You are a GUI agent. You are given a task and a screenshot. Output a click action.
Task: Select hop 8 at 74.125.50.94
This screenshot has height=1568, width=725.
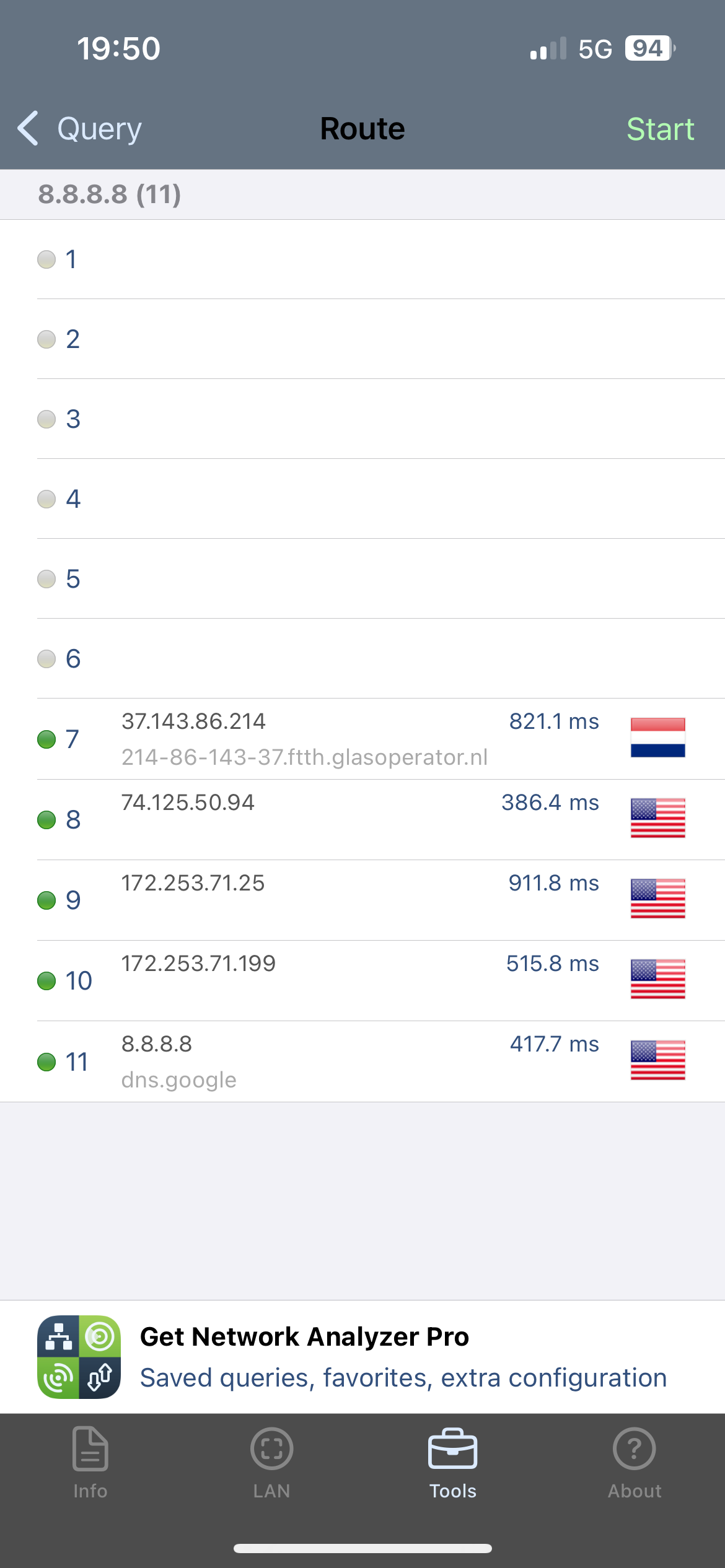[362, 819]
